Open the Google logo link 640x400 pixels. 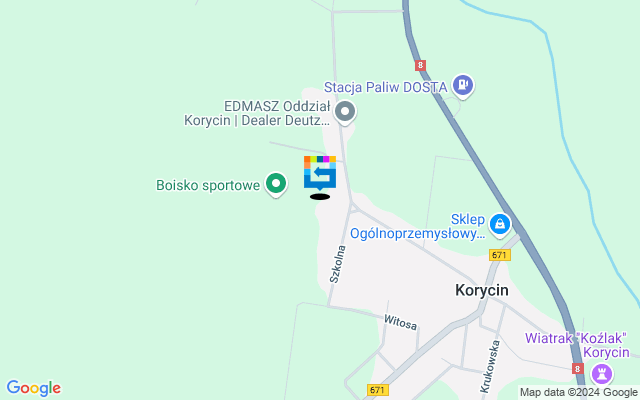coord(33,388)
